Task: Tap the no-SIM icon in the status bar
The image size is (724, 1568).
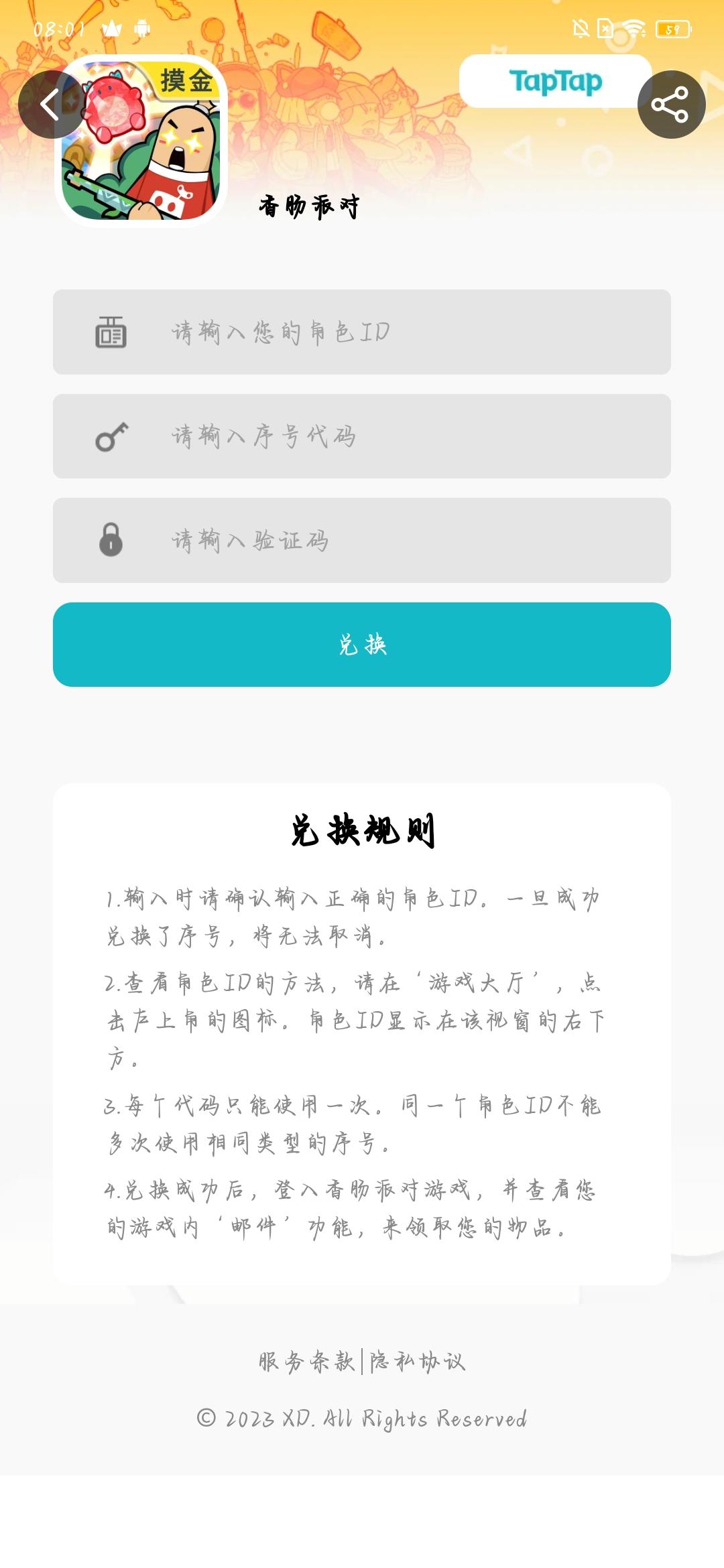Action: (x=603, y=28)
